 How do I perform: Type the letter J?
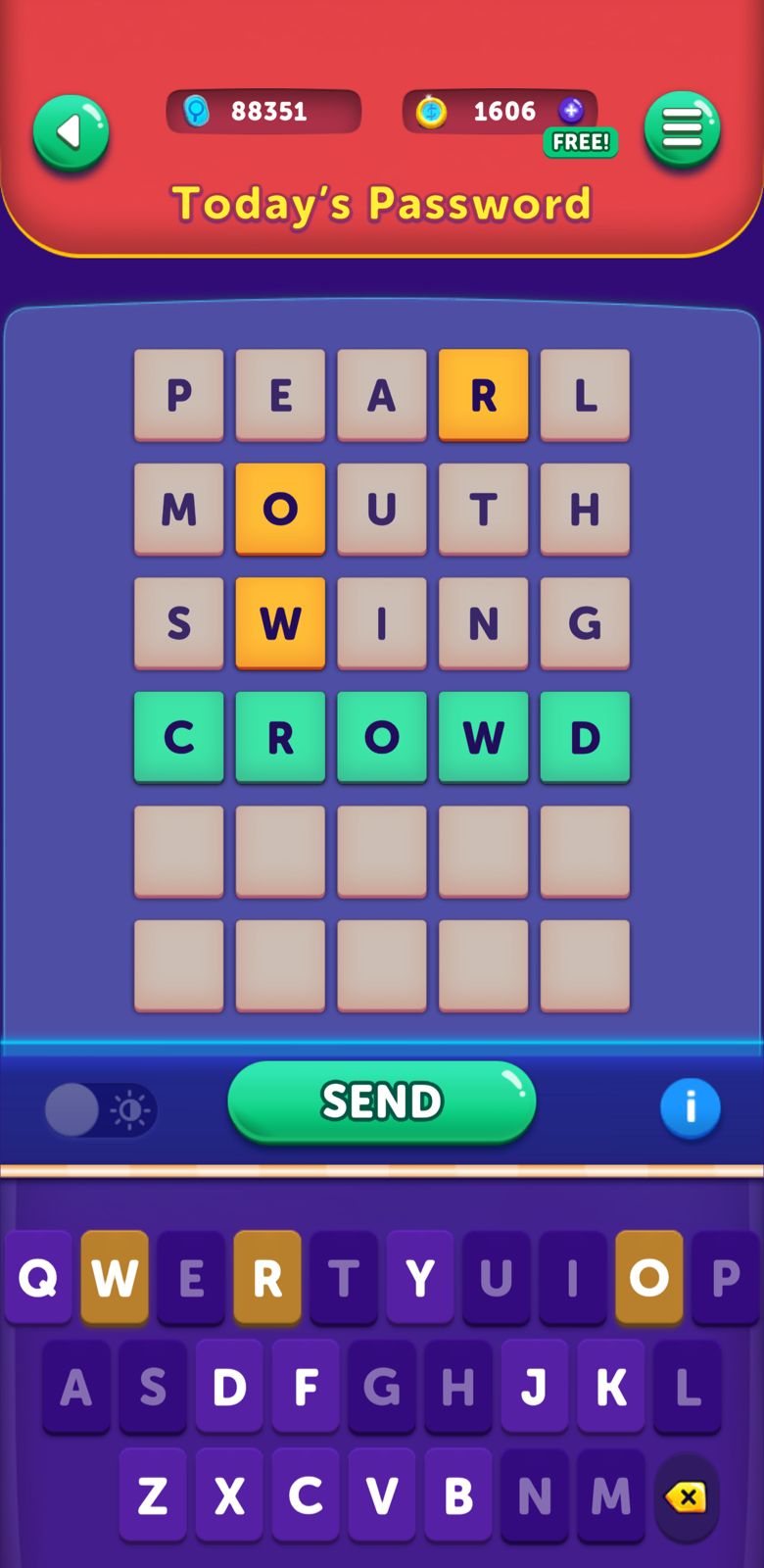coord(535,1388)
